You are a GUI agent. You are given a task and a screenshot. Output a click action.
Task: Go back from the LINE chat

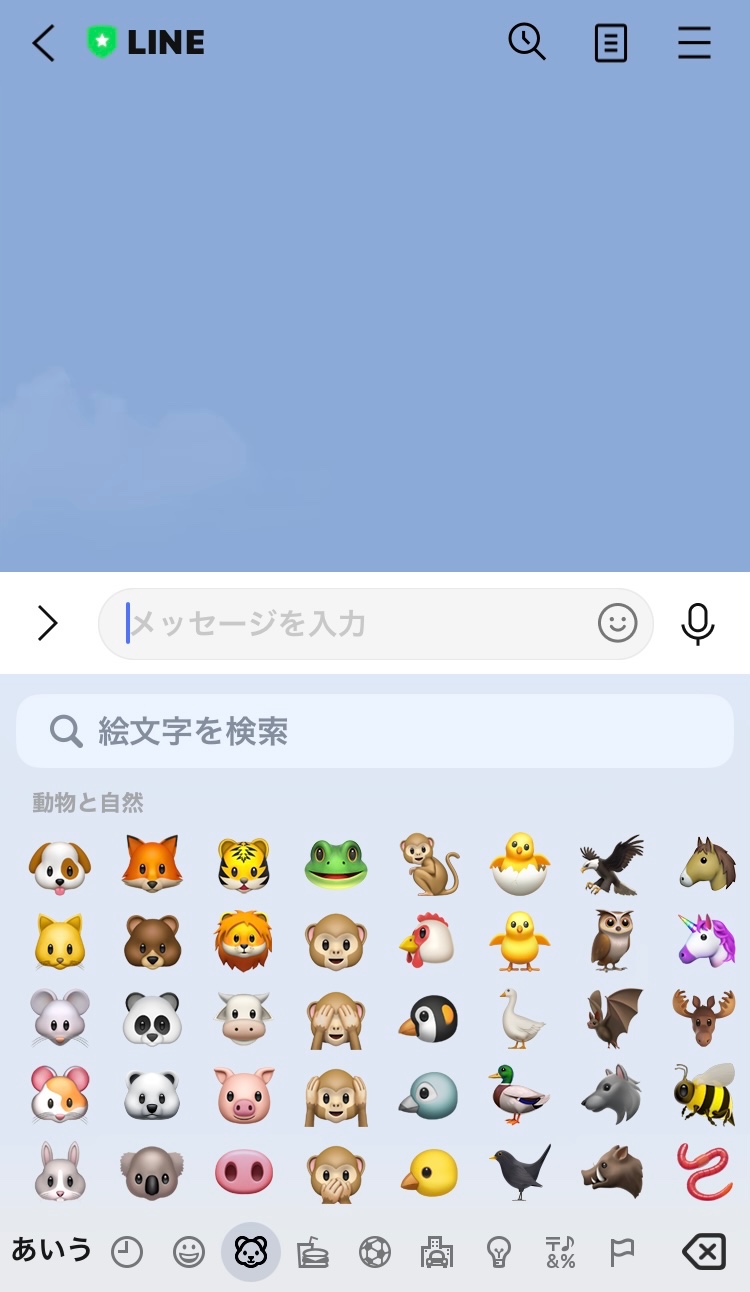coord(43,43)
